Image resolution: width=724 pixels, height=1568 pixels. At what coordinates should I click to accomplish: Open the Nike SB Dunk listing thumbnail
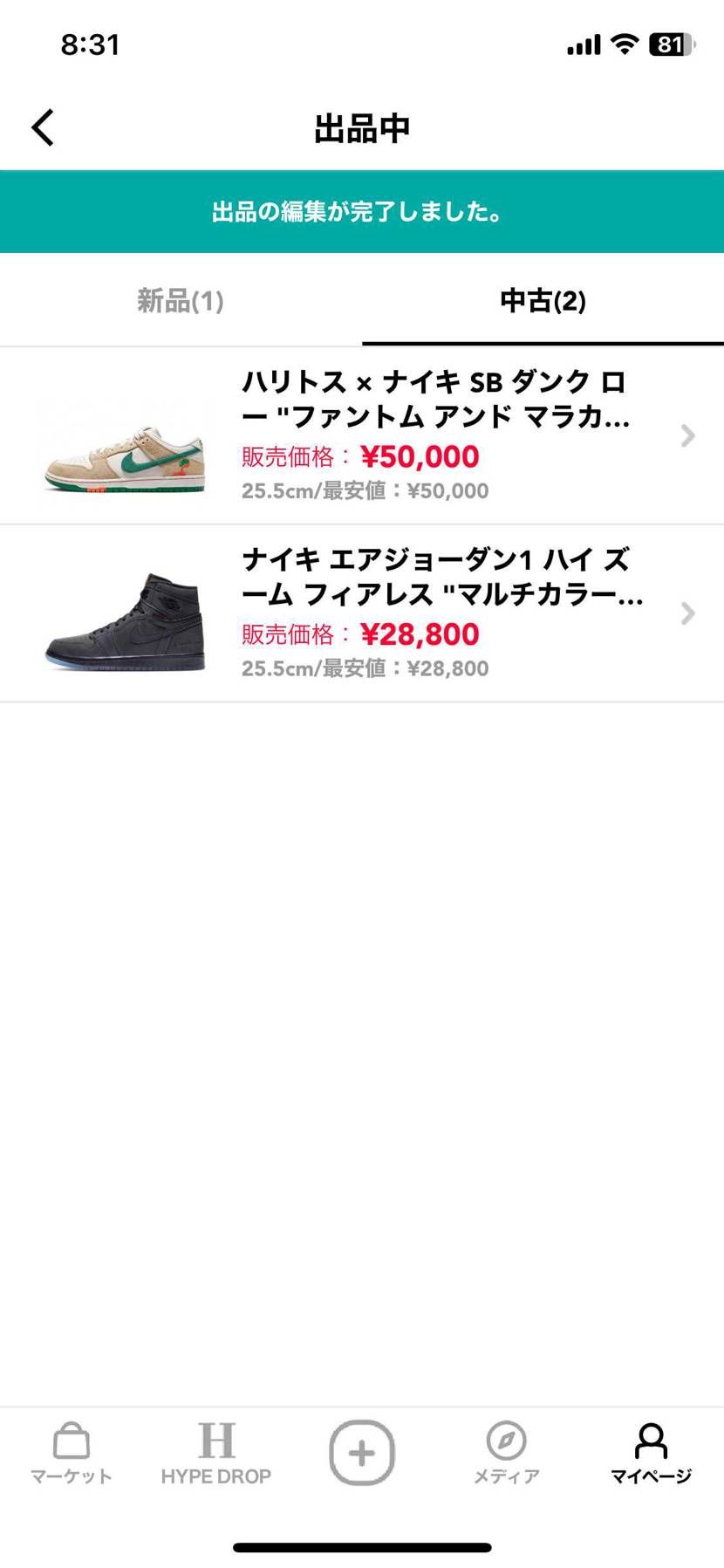(x=122, y=436)
